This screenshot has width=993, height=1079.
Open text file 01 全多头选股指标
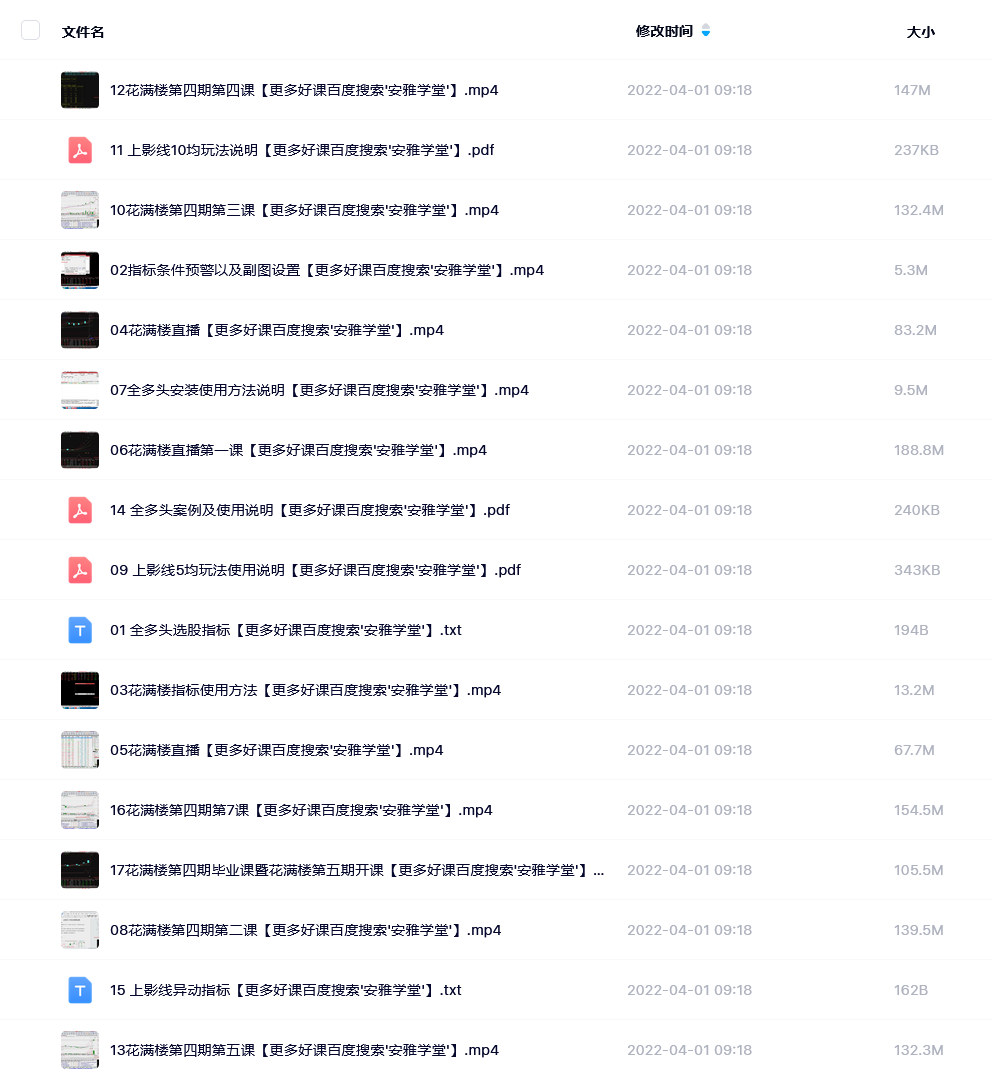tap(286, 630)
